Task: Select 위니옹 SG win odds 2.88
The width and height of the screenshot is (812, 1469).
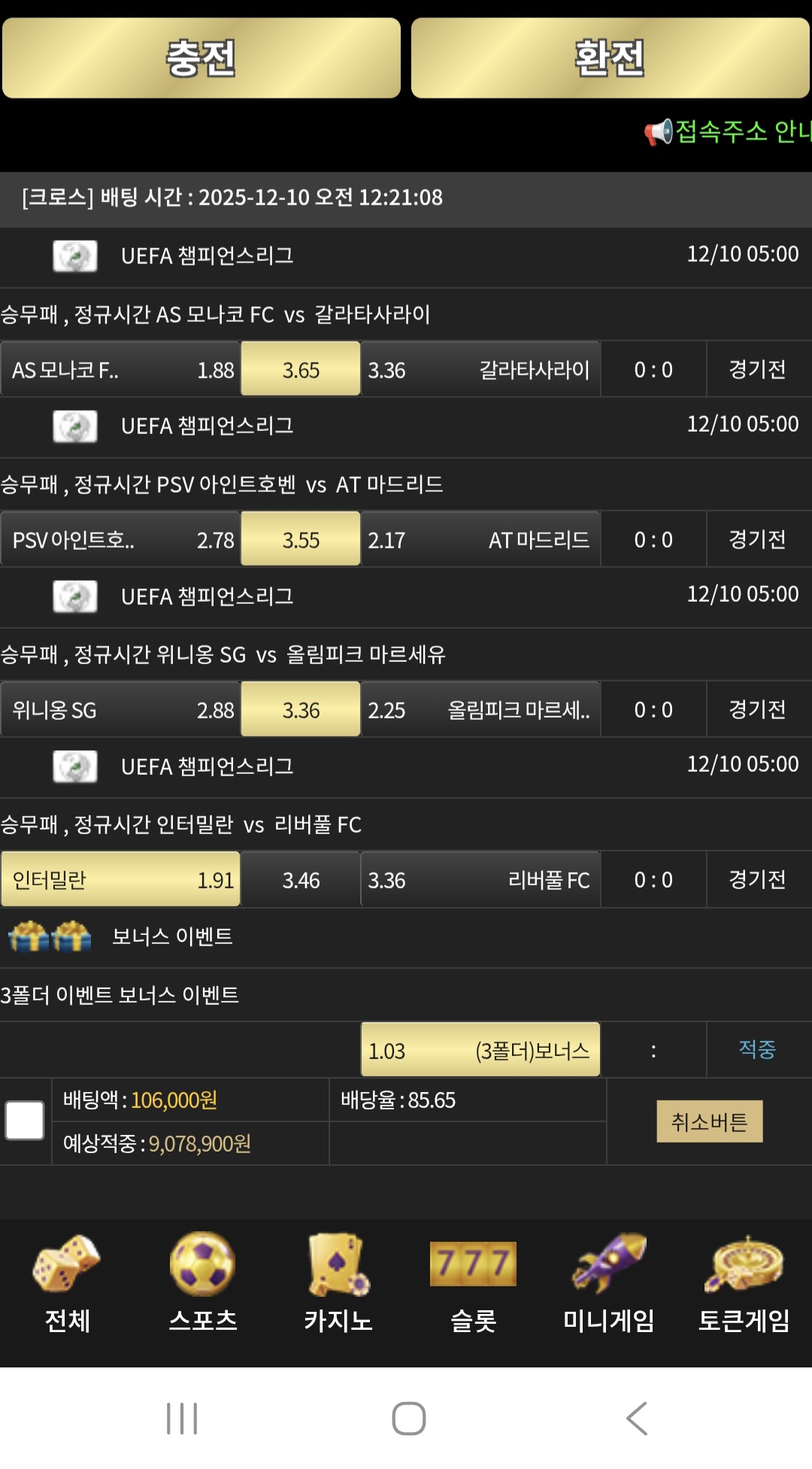Action: click(120, 709)
